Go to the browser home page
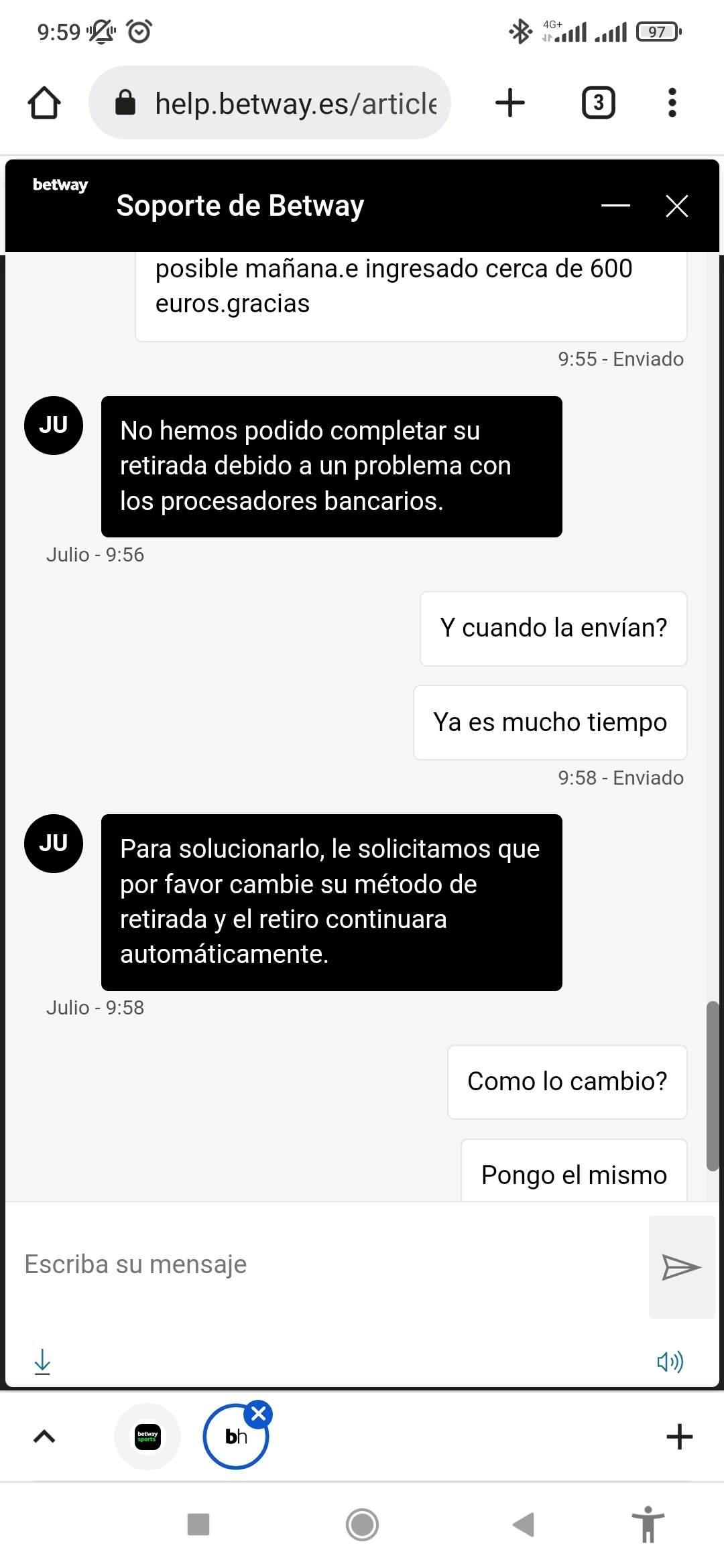 44,103
